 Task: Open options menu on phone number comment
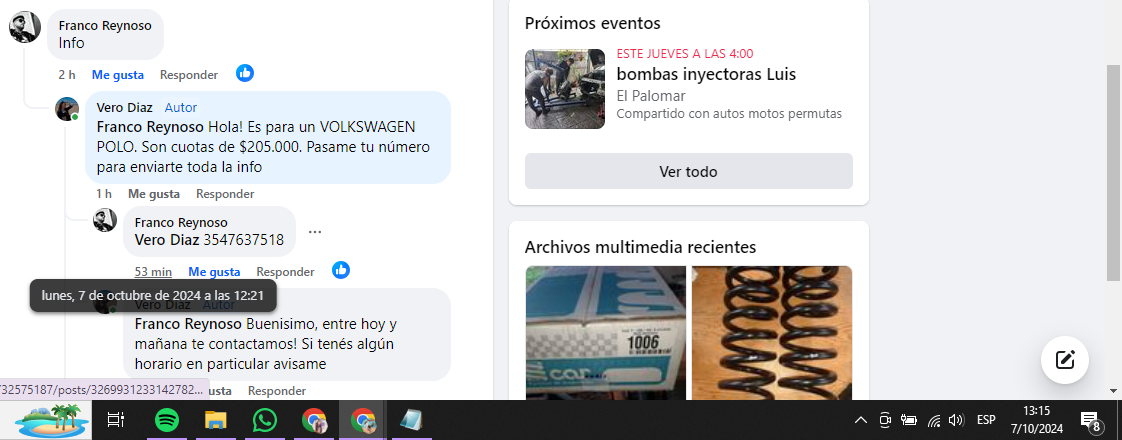pyautogui.click(x=315, y=232)
